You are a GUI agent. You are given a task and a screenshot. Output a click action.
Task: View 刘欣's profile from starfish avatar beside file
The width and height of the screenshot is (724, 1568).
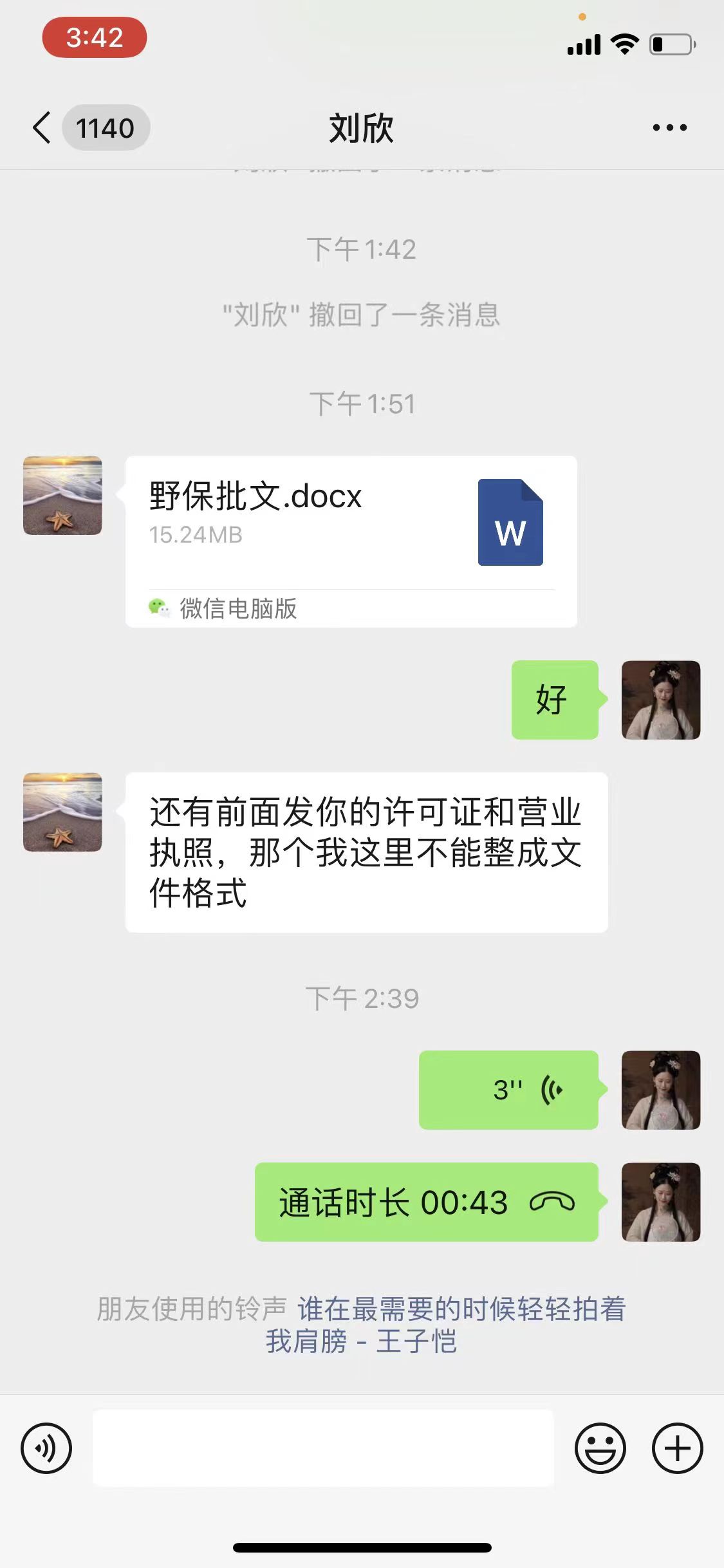coord(62,495)
